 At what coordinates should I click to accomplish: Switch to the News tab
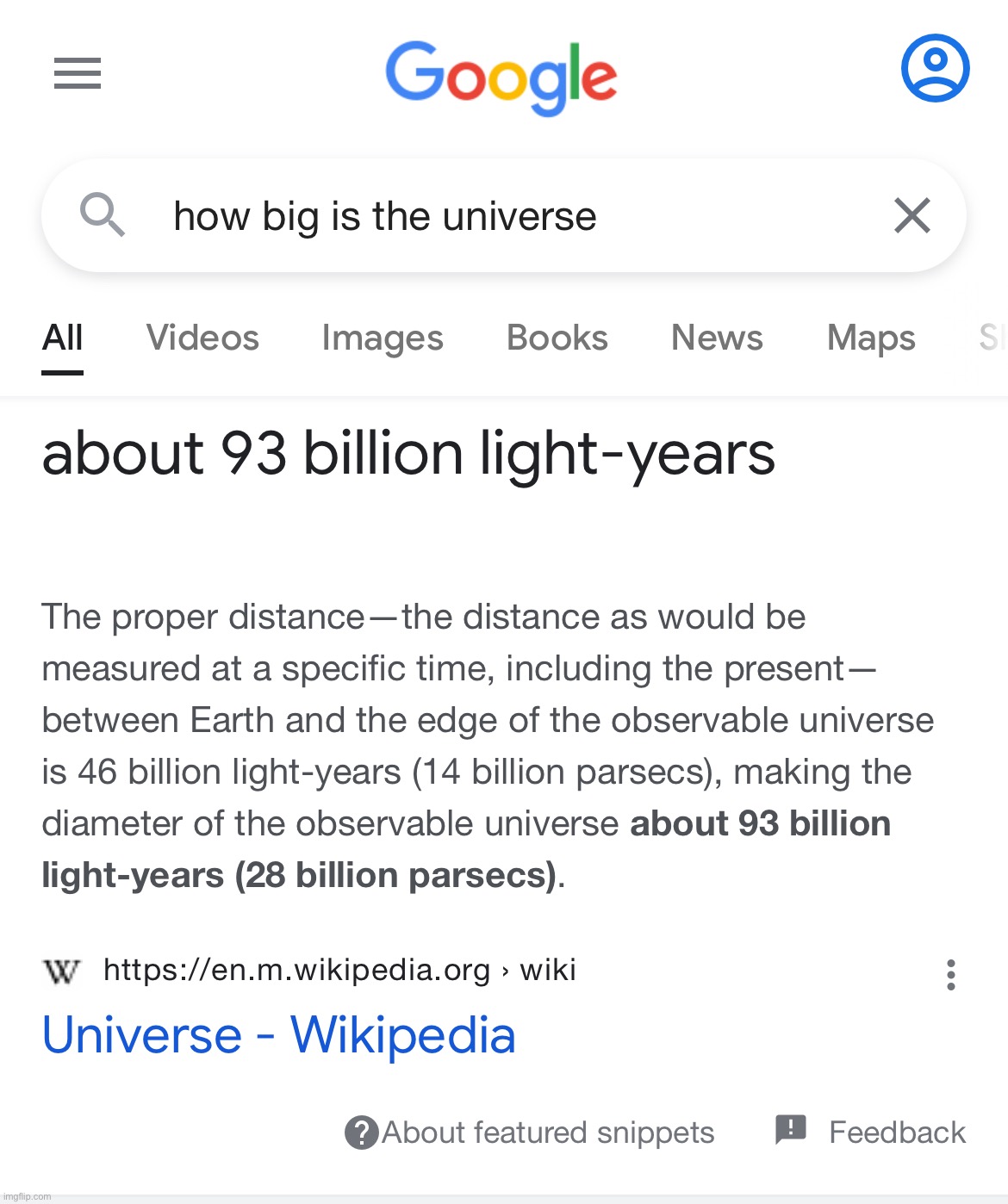click(x=717, y=338)
